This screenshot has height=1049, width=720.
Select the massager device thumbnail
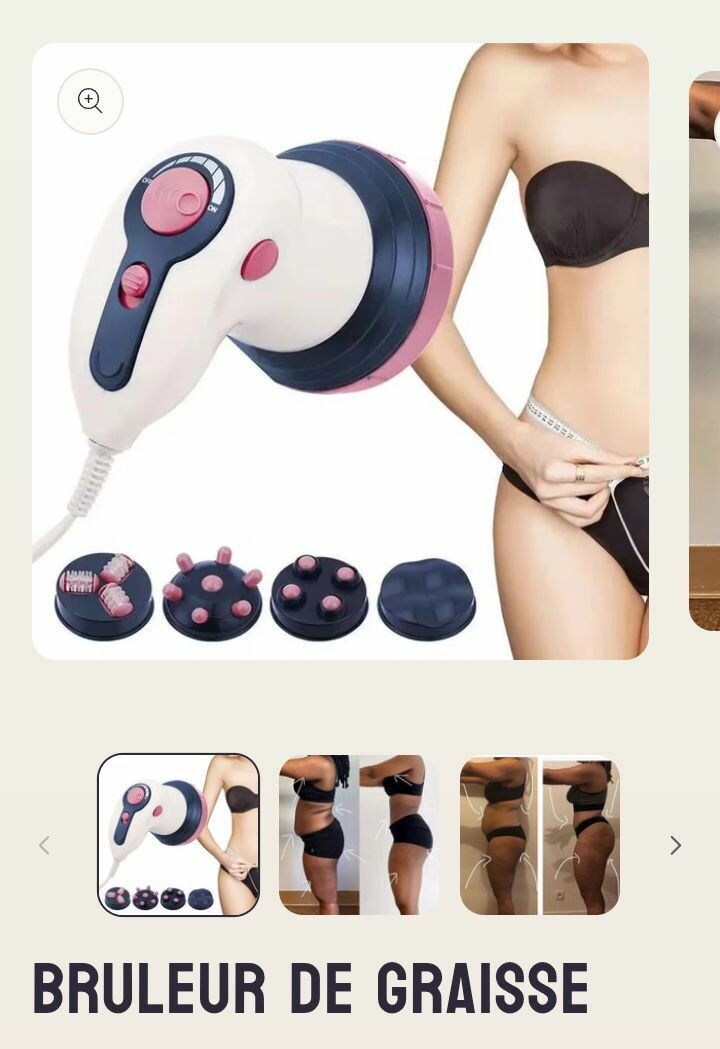pyautogui.click(x=178, y=835)
